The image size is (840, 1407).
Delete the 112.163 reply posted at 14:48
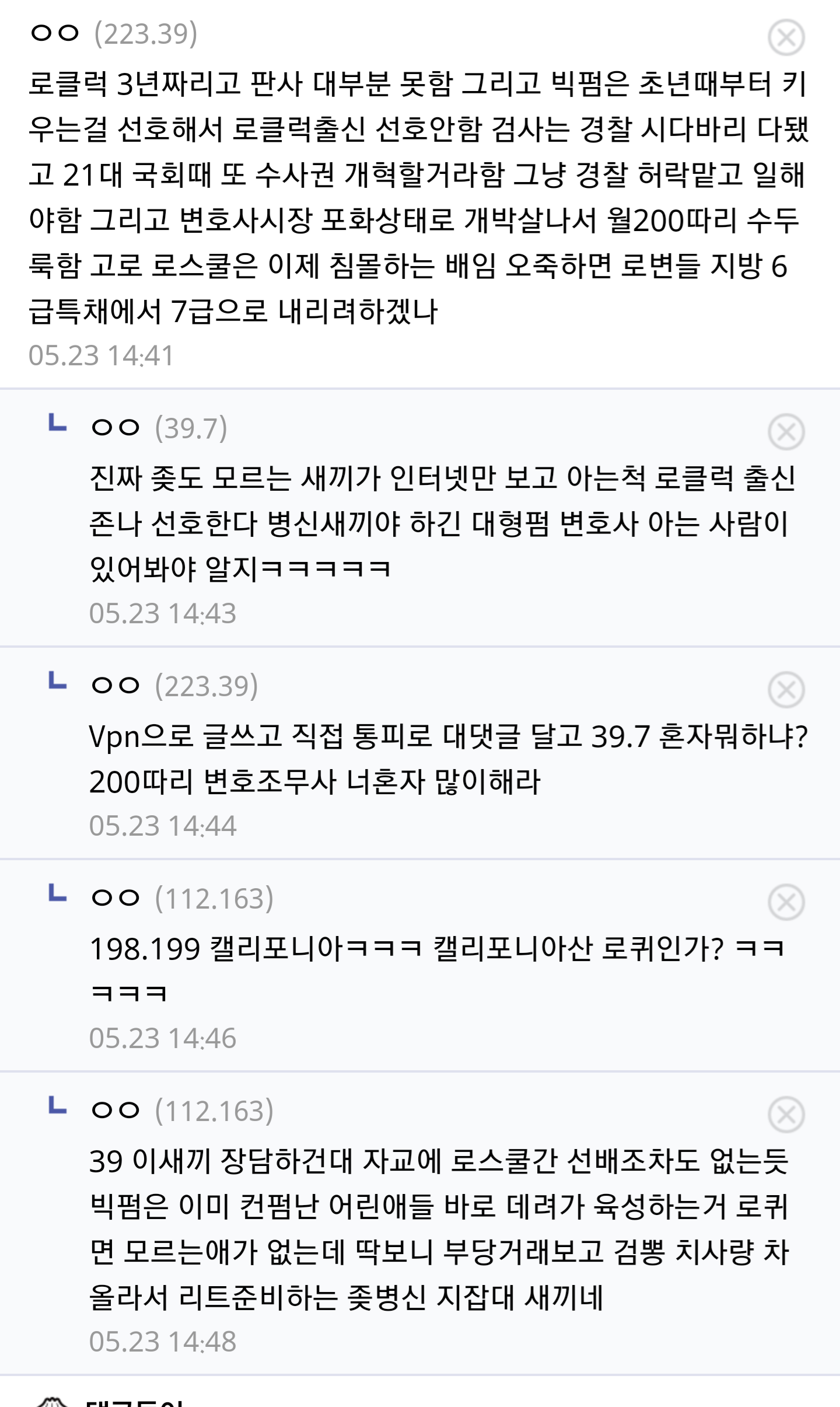786,1115
